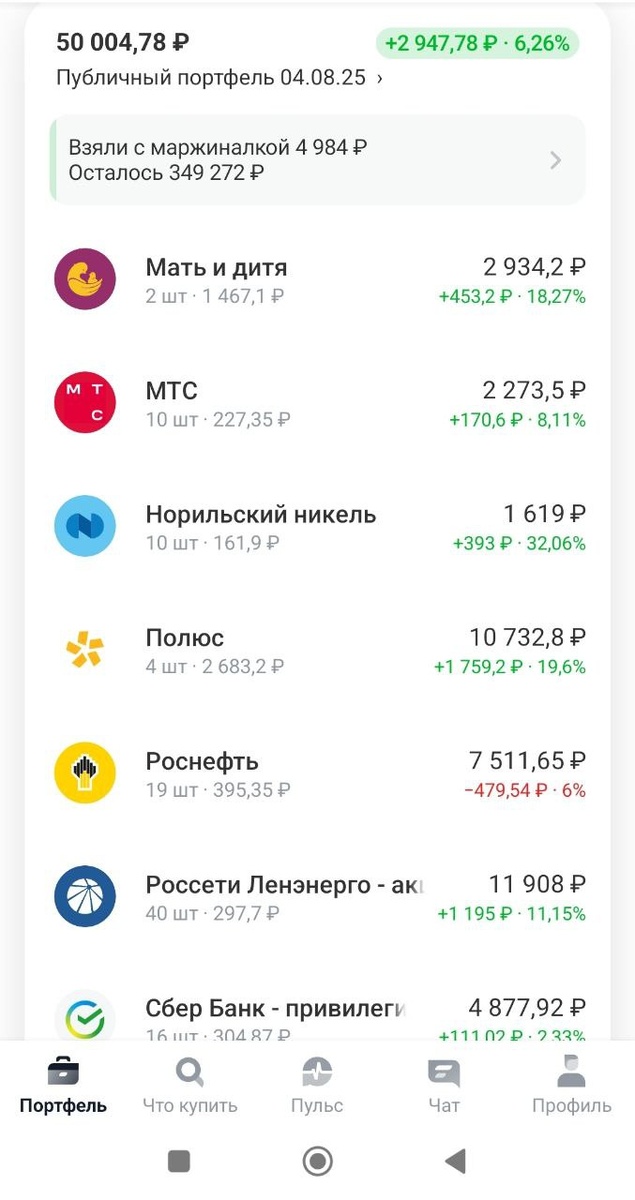Open Россети Ленэнерго holding
Screen dimensions: 635x1200
click(x=317, y=898)
